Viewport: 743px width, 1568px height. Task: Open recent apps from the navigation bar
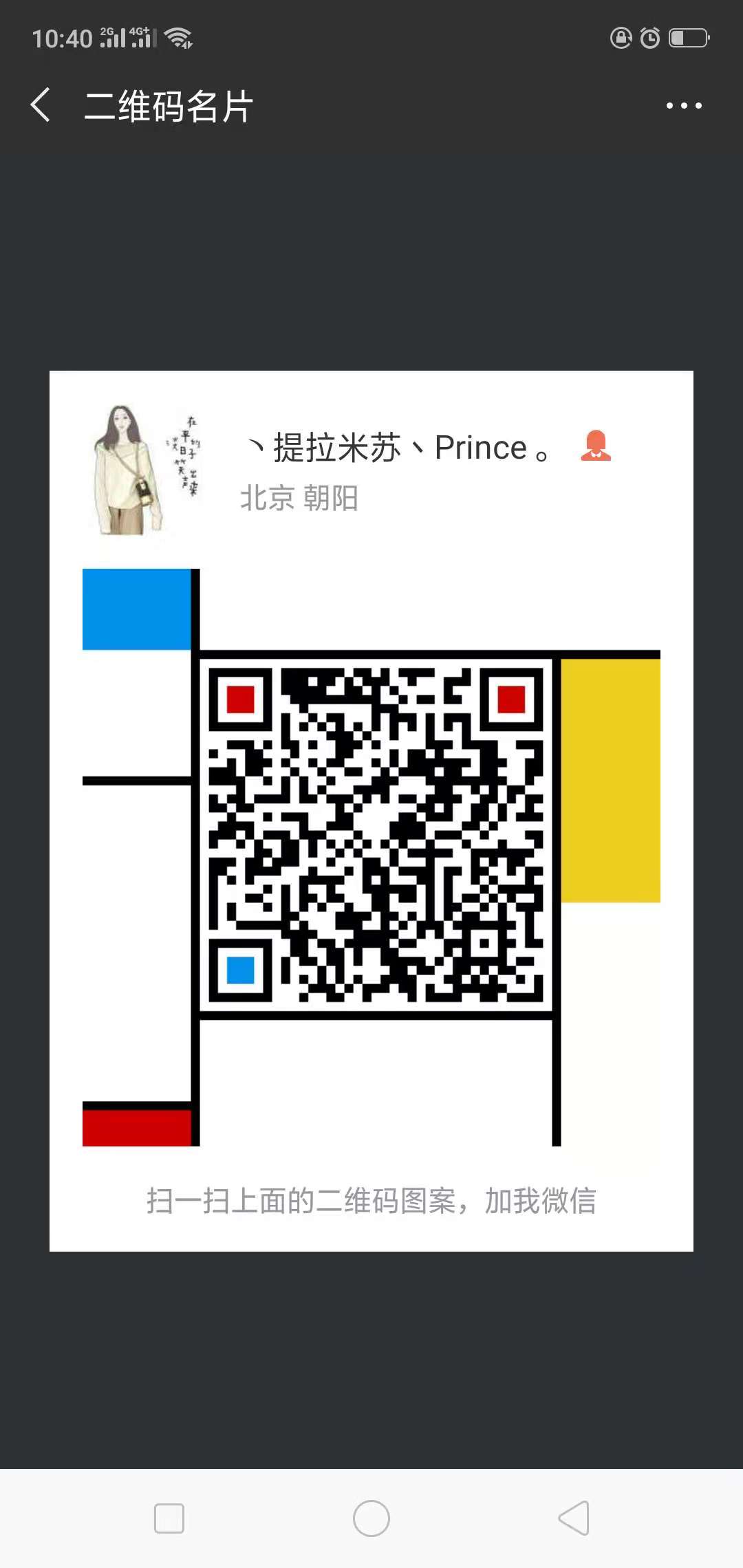click(x=169, y=1518)
